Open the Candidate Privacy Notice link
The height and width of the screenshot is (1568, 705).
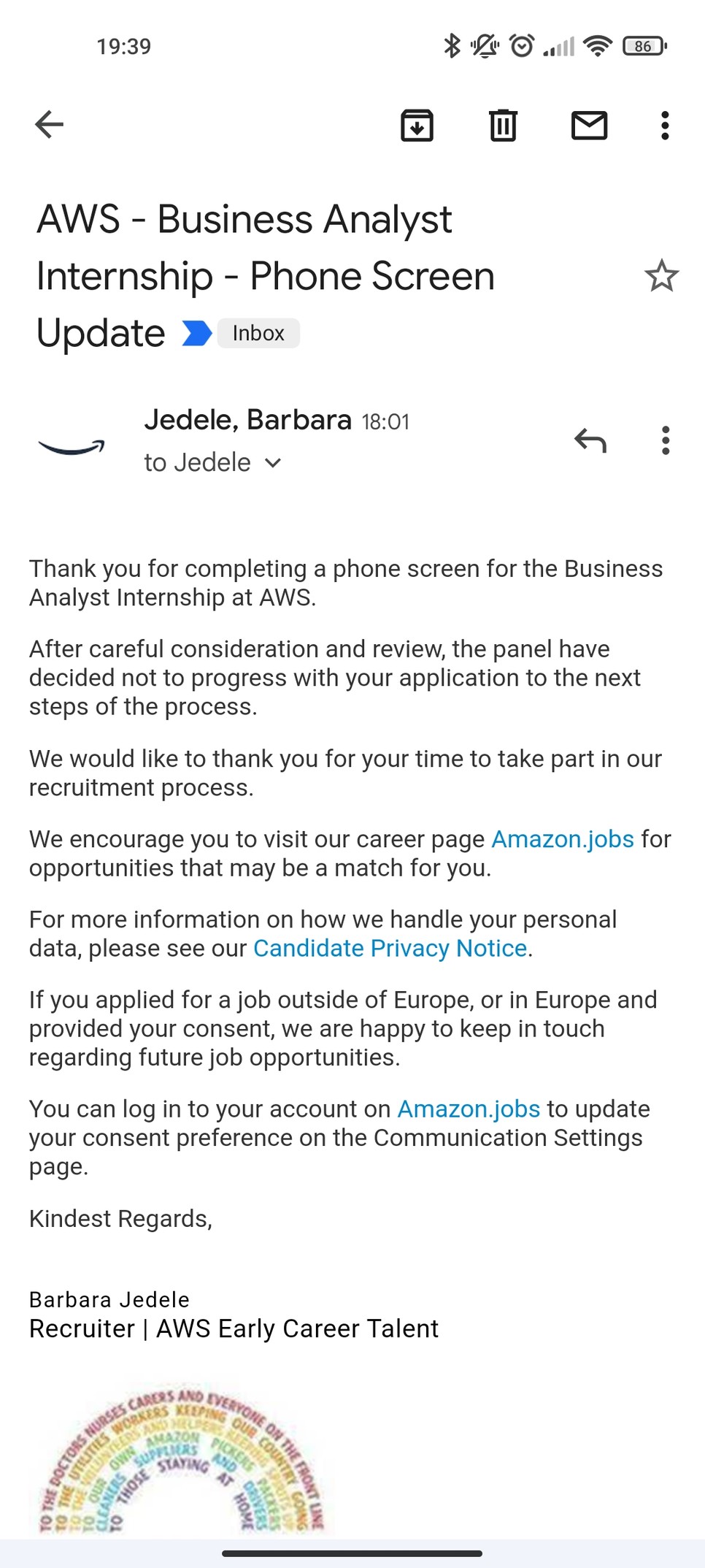point(390,948)
